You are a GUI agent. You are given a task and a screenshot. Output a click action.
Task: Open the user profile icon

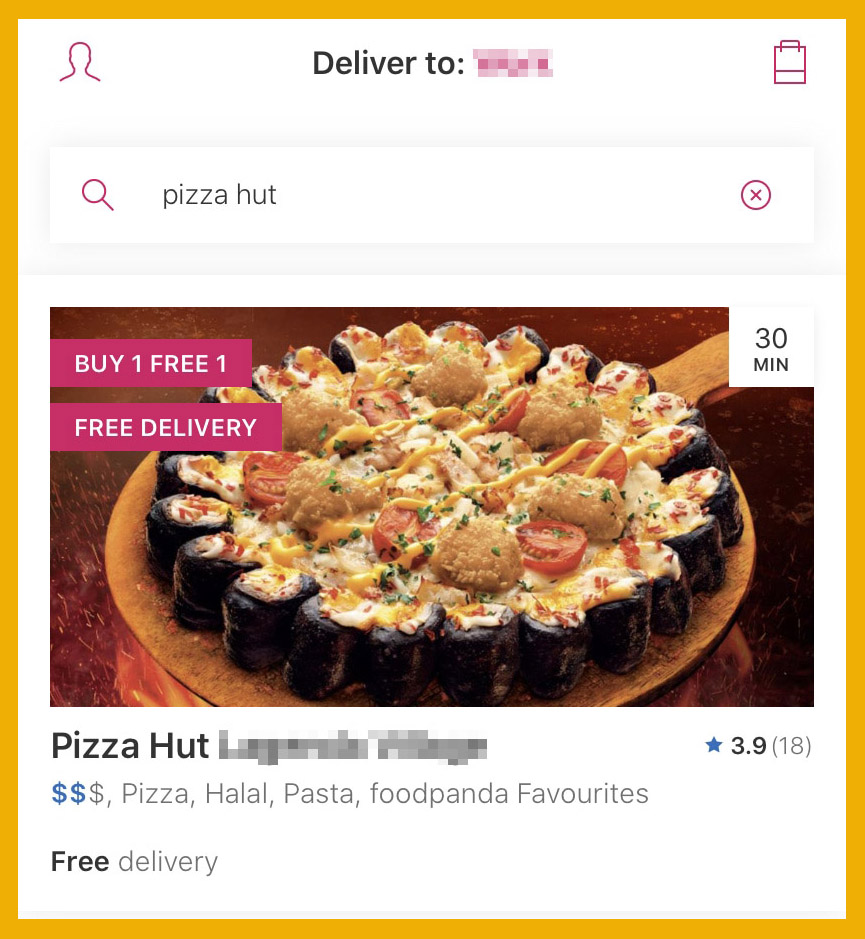tap(80, 63)
